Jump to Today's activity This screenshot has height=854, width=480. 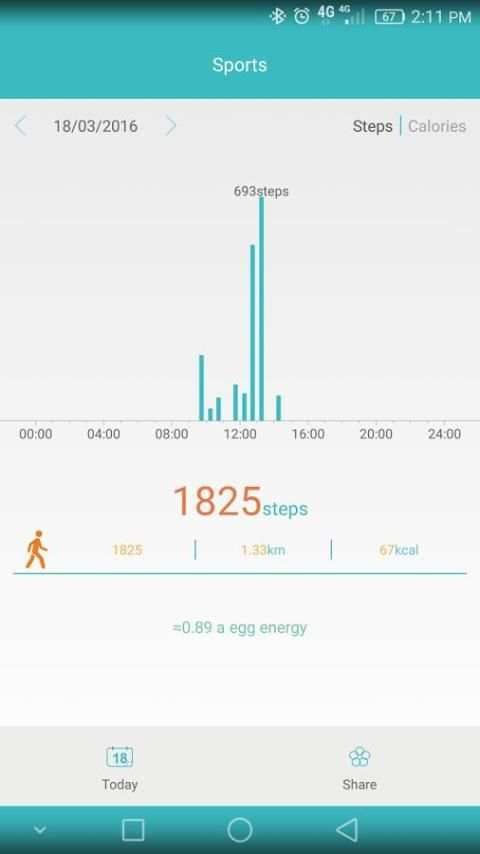click(119, 768)
